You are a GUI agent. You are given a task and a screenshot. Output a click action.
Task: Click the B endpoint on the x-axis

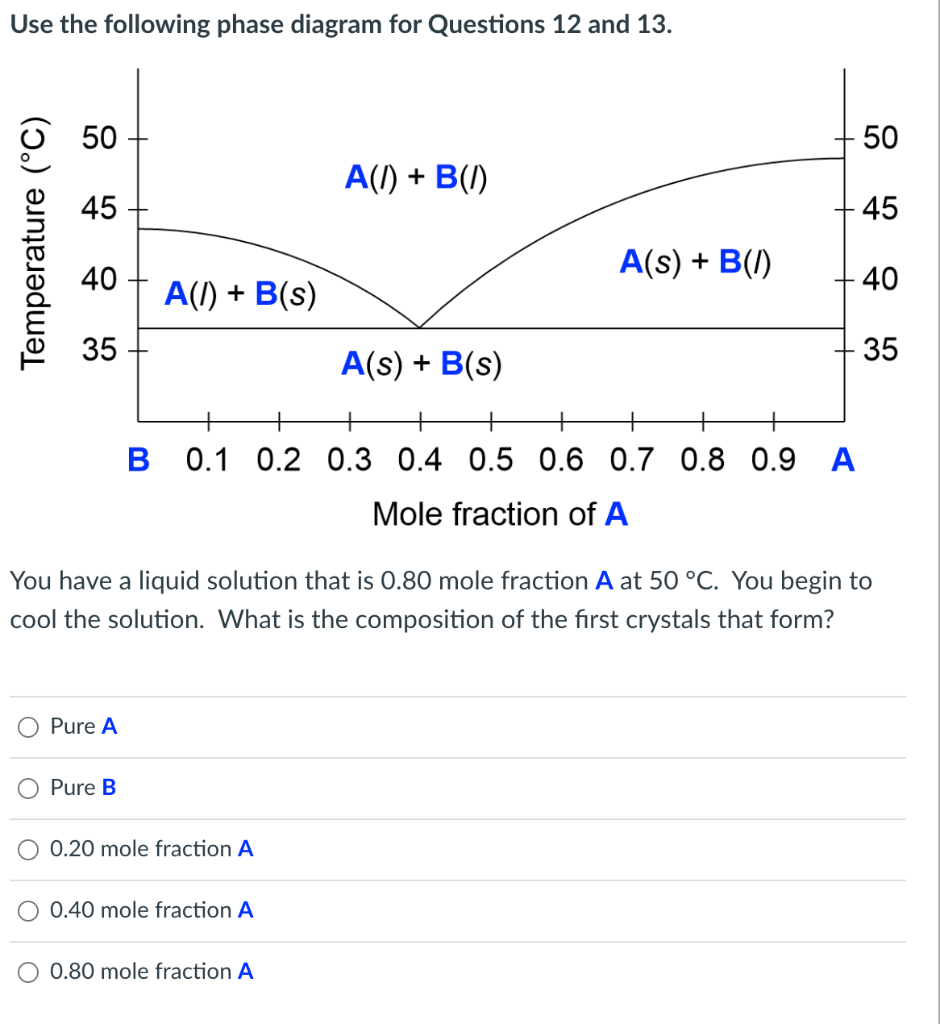click(x=138, y=459)
